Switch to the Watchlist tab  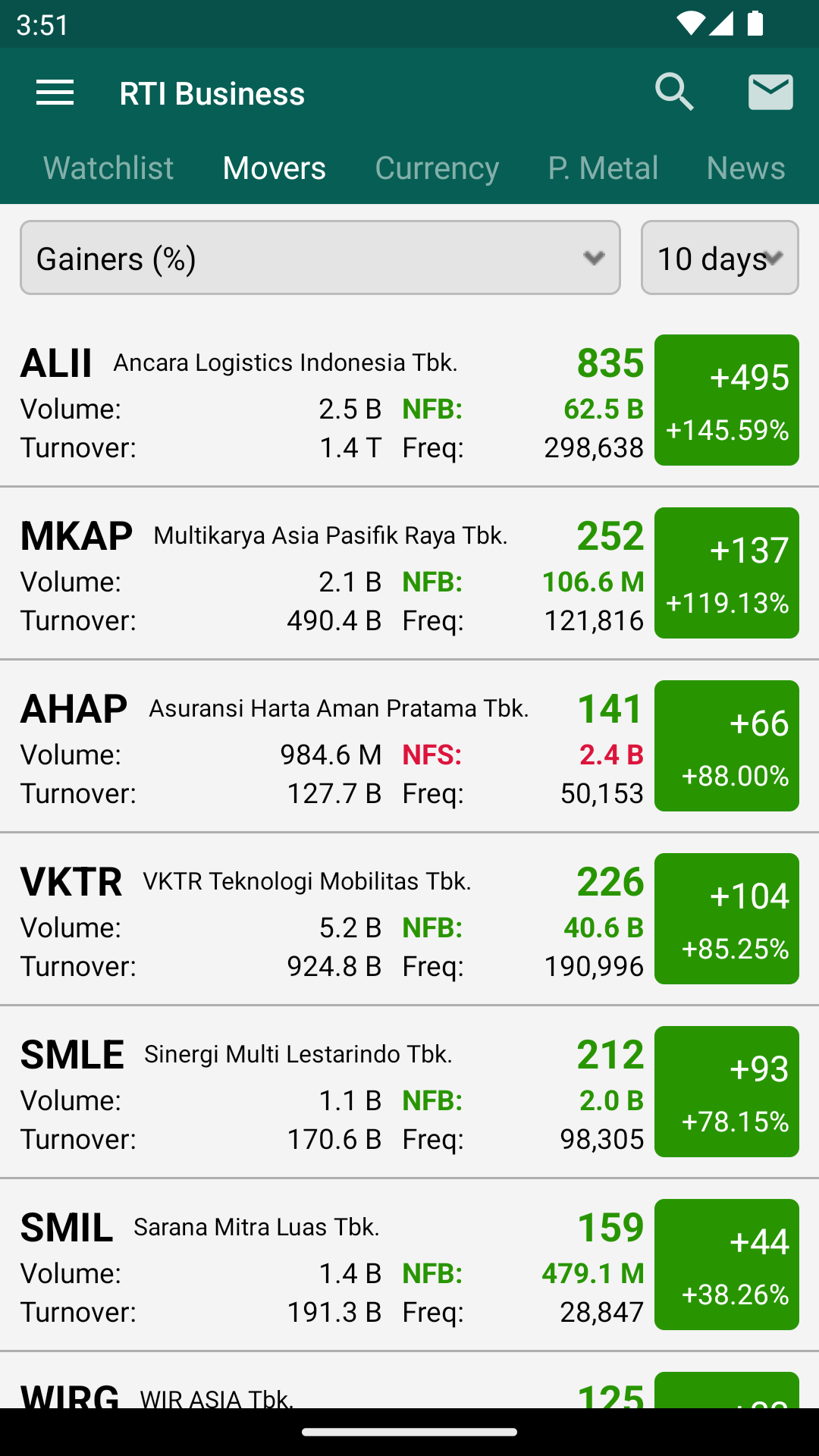coord(108,168)
